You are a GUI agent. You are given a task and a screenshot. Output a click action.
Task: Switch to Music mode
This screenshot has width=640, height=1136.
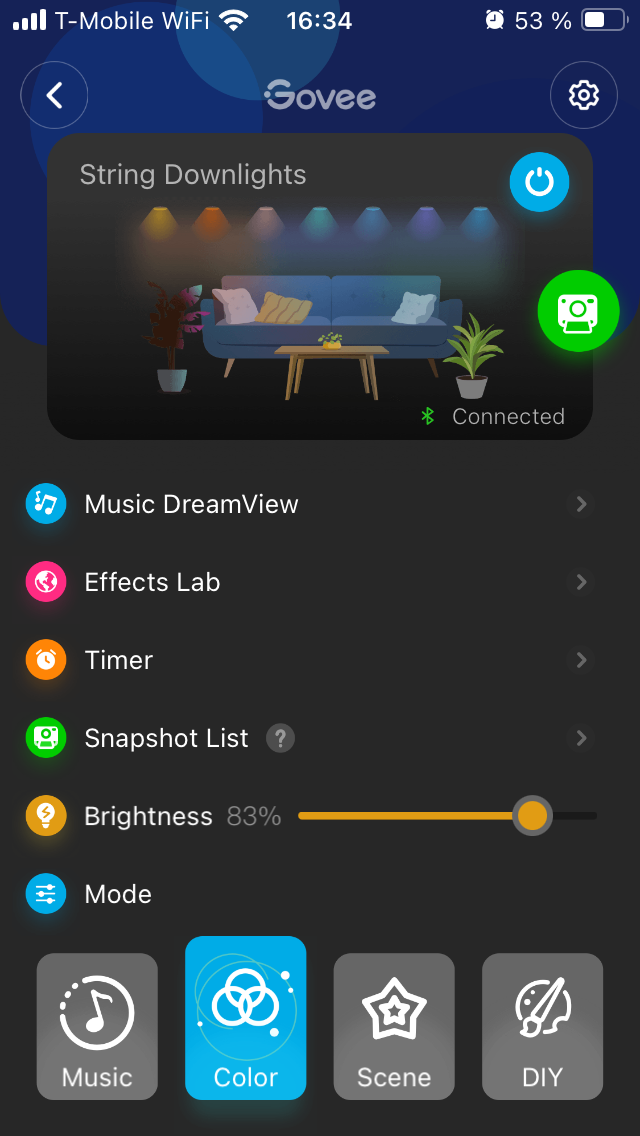[97, 1026]
